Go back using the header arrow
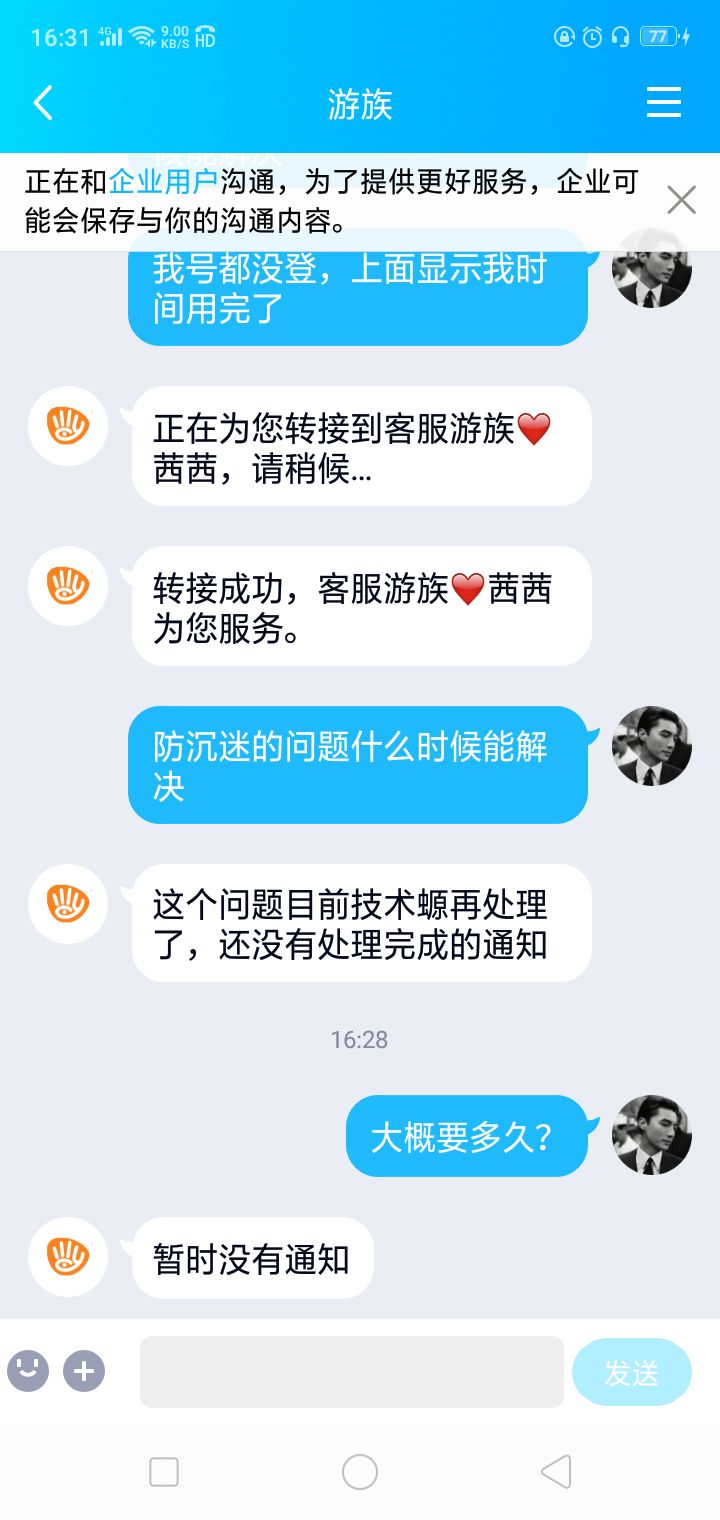720x1520 pixels. pos(43,103)
